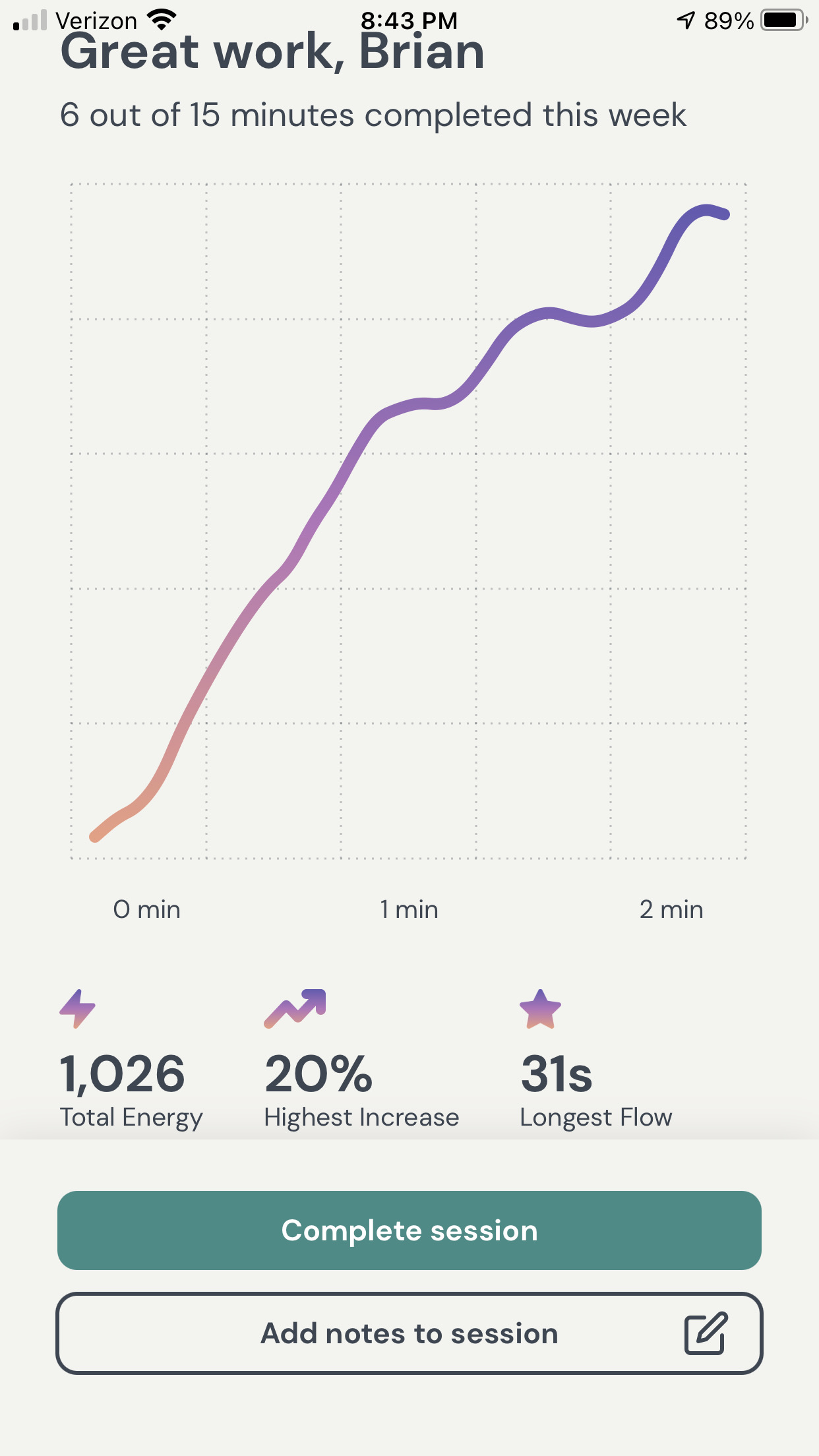
Task: Tap the Complete session button
Action: (x=409, y=1230)
